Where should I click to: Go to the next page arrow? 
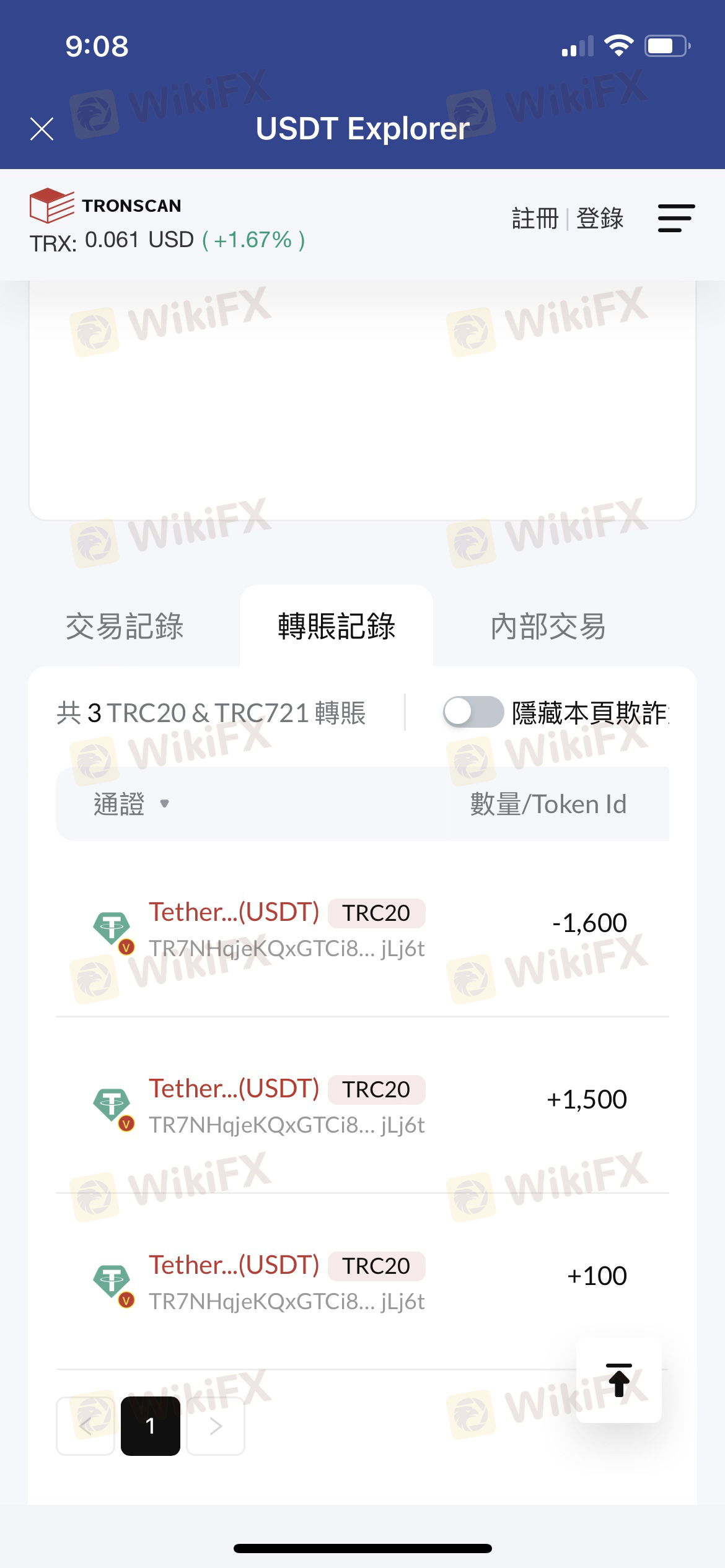216,1426
